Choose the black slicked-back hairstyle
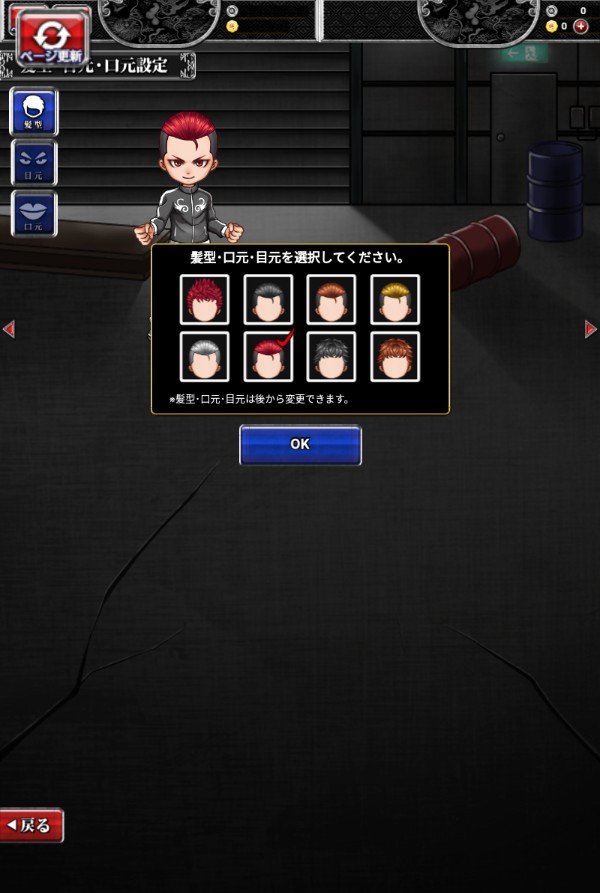 coord(268,299)
